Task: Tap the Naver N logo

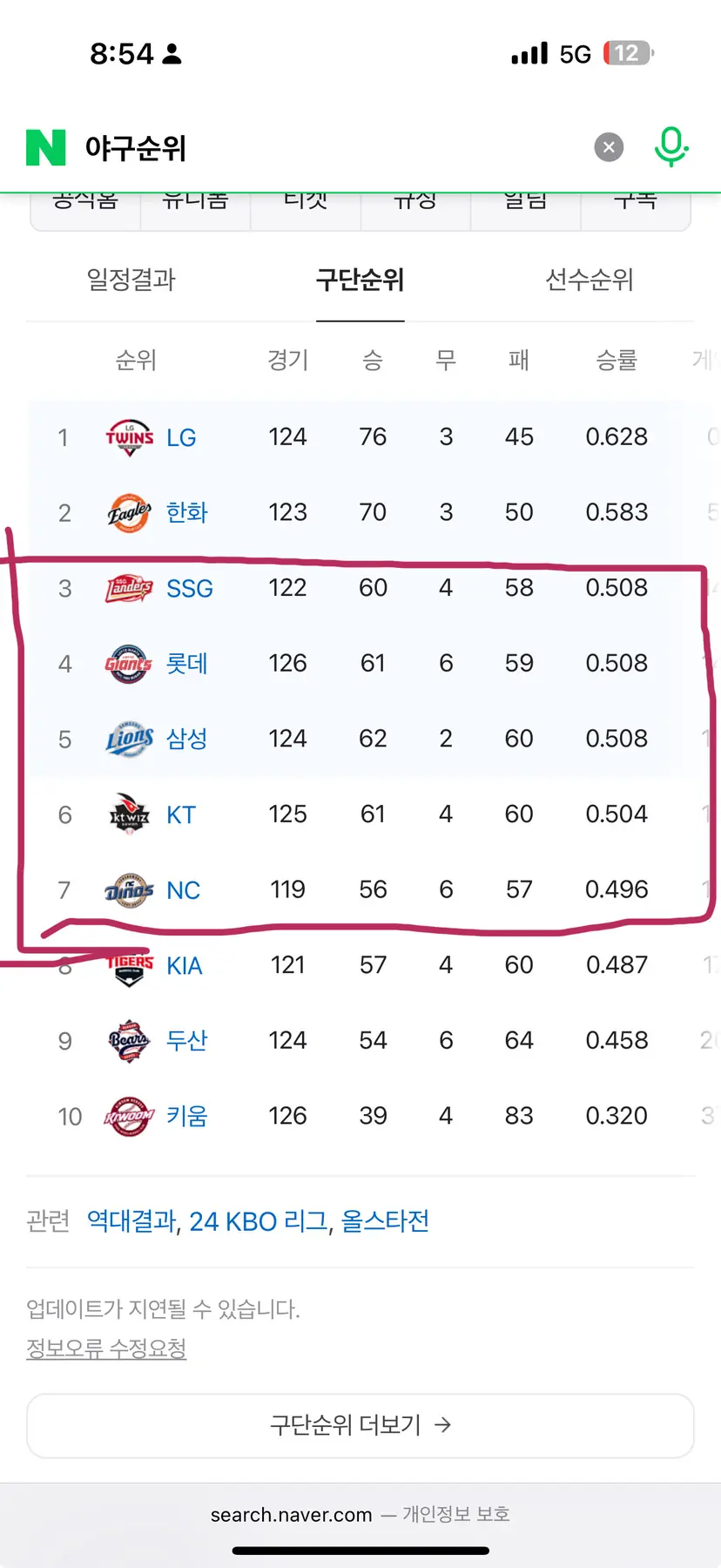Action: coord(46,147)
